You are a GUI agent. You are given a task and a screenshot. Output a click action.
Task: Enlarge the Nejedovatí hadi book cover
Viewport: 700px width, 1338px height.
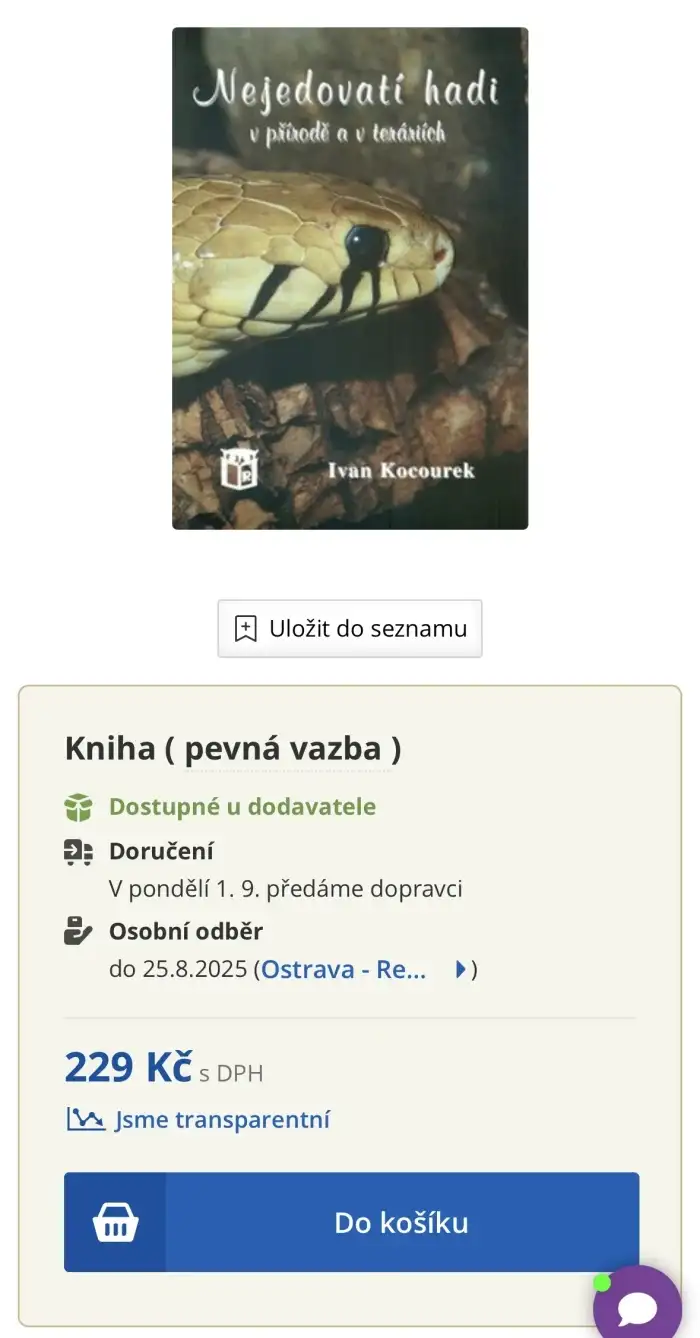pyautogui.click(x=350, y=278)
